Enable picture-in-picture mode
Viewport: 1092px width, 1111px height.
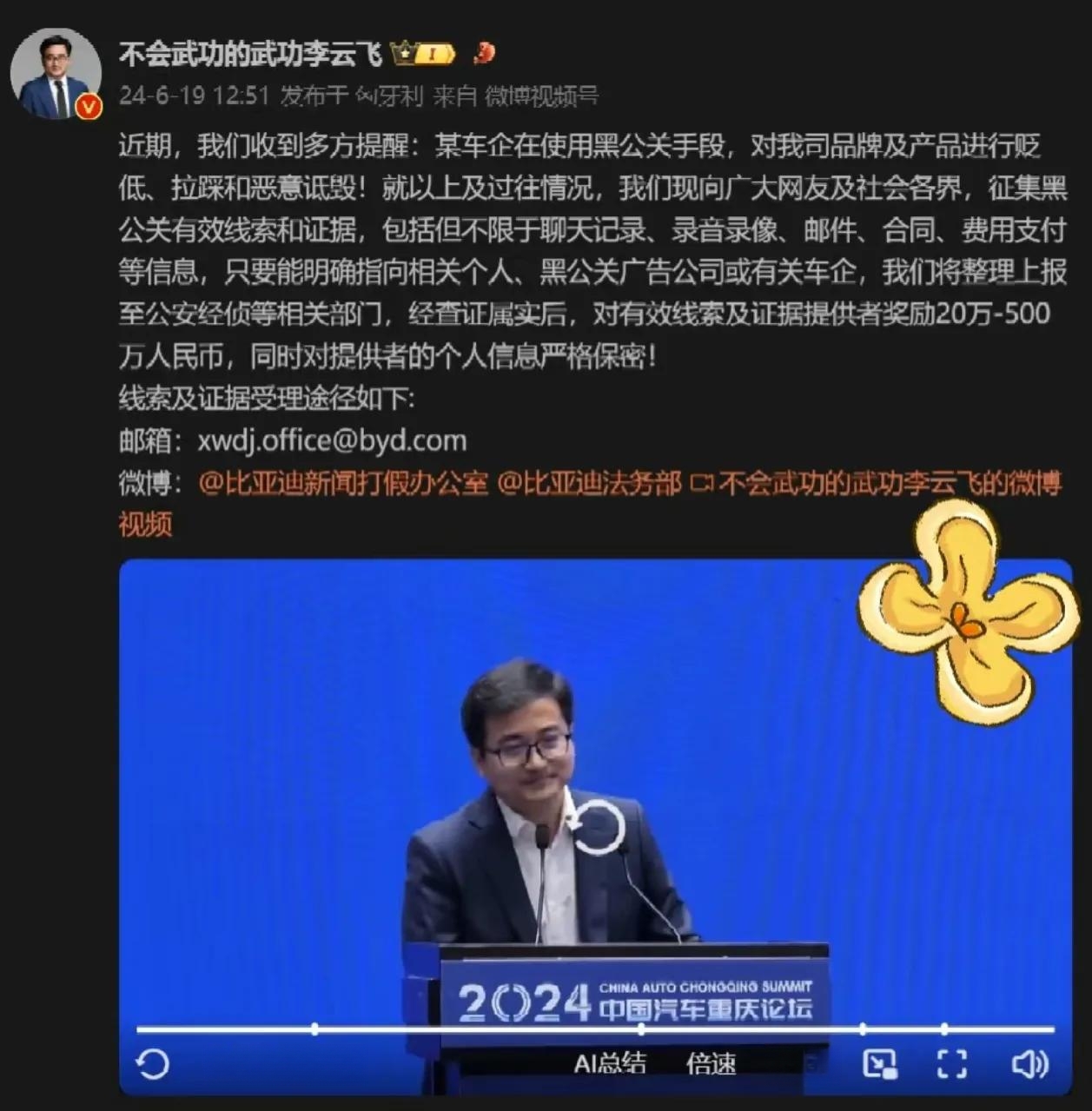tap(879, 1063)
